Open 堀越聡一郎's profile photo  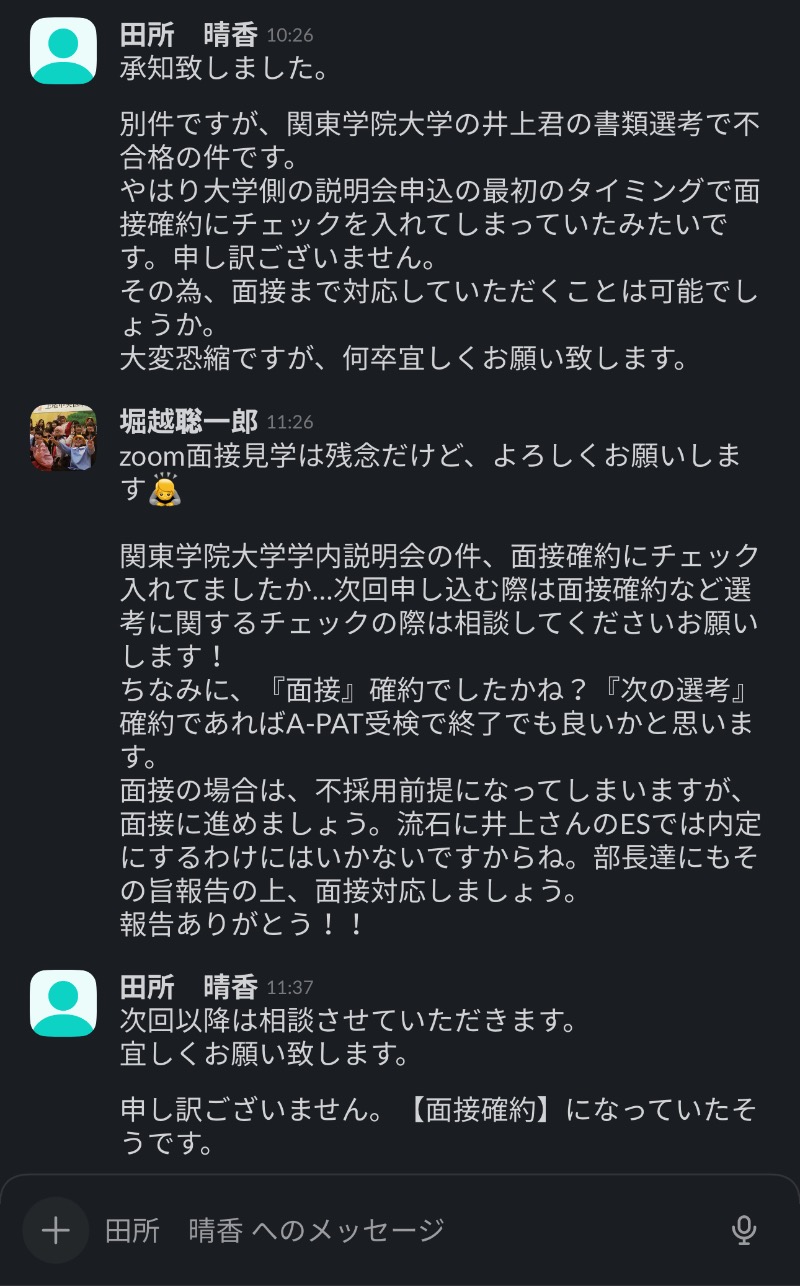(63, 437)
